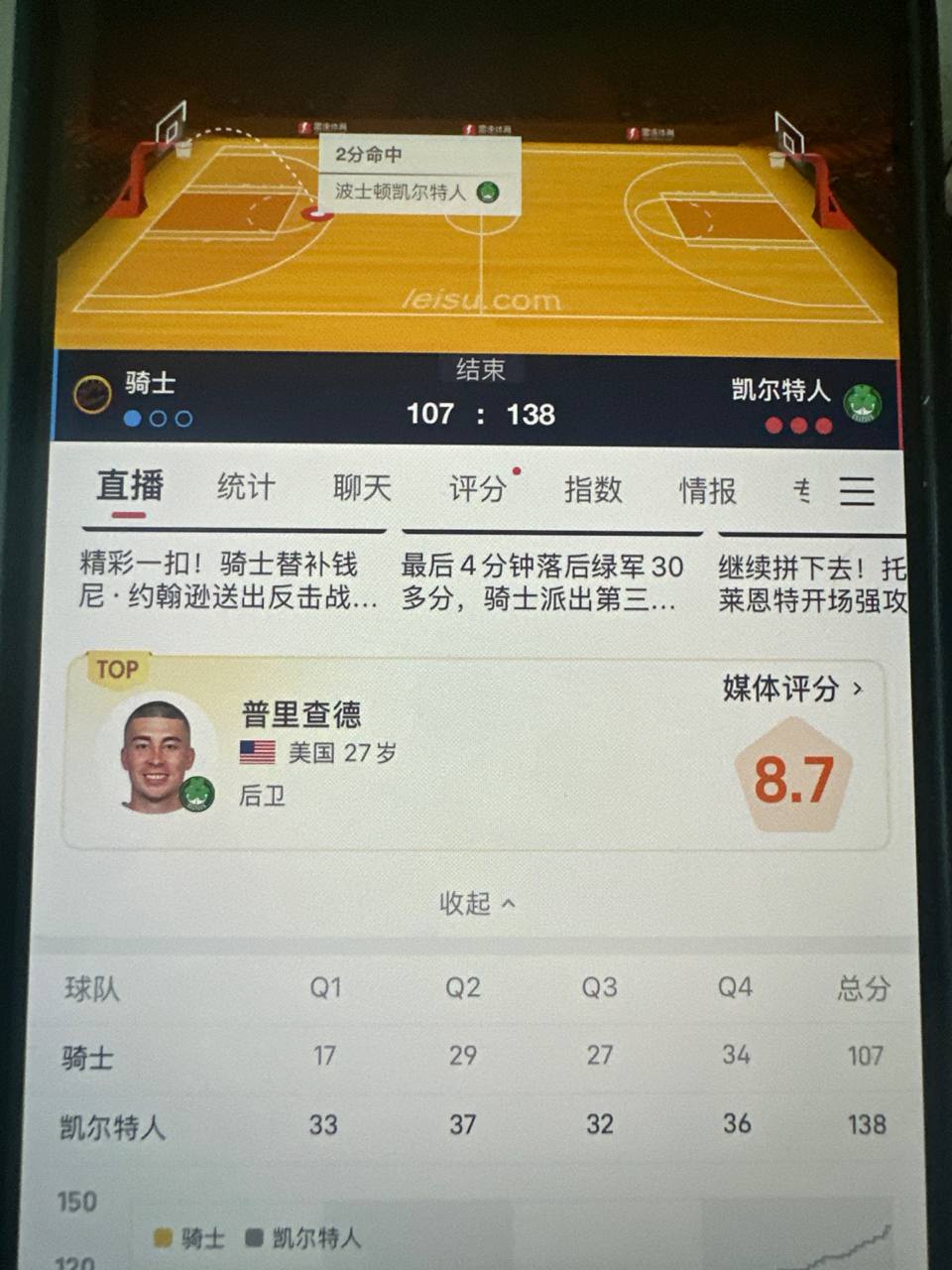Screen dimensions: 952x1270
Task: Open the hamburger menu beside the tabs
Action: [x=857, y=491]
